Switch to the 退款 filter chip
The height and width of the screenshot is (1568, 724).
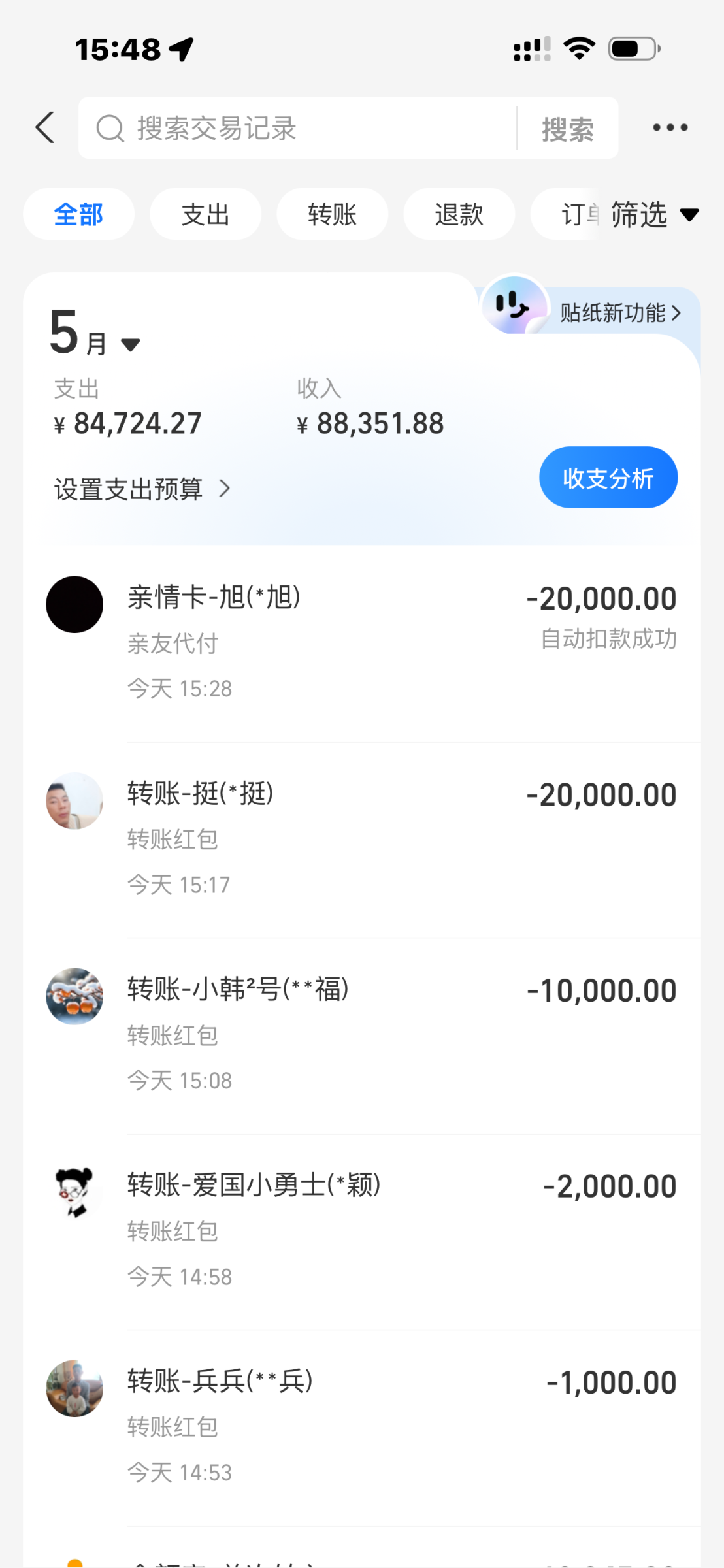tap(459, 214)
